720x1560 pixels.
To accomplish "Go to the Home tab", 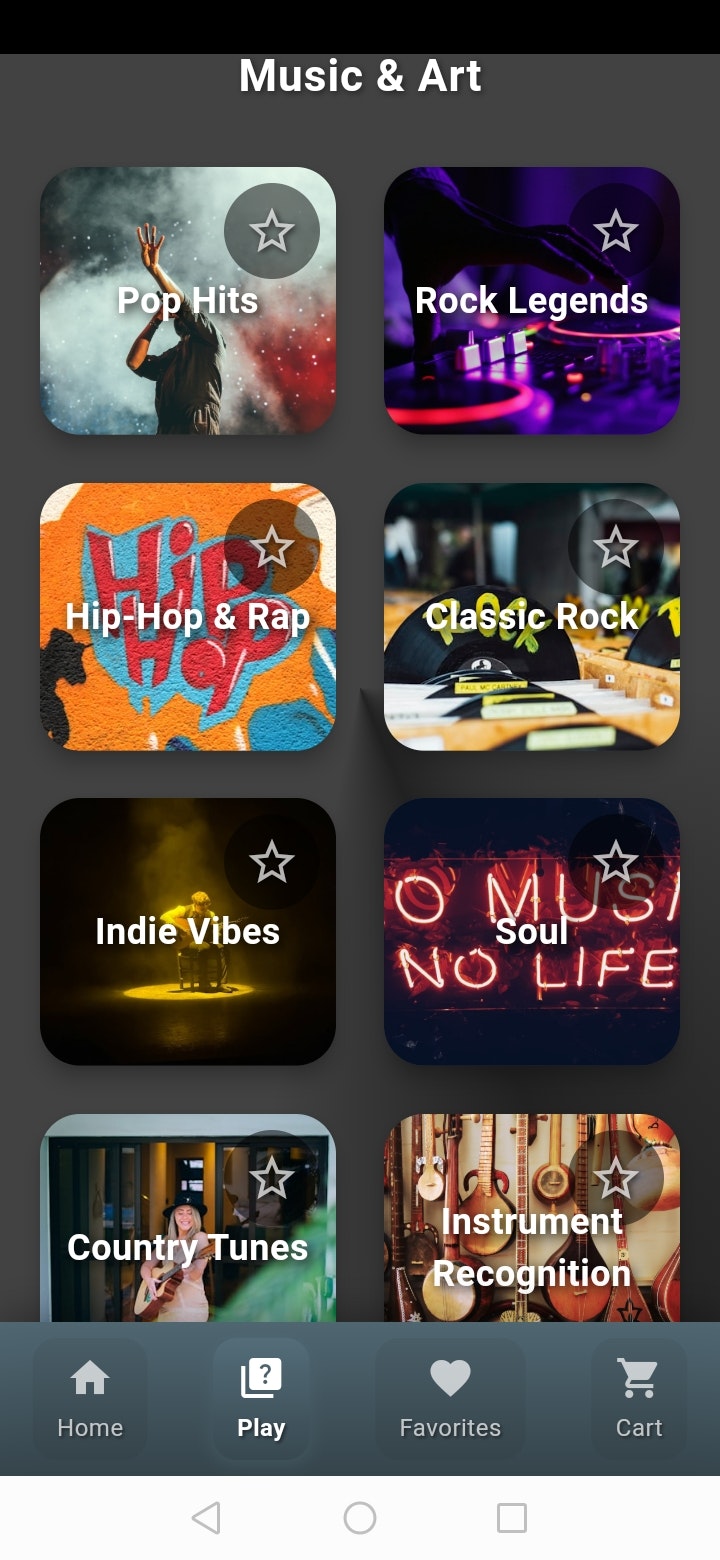I will (90, 1398).
